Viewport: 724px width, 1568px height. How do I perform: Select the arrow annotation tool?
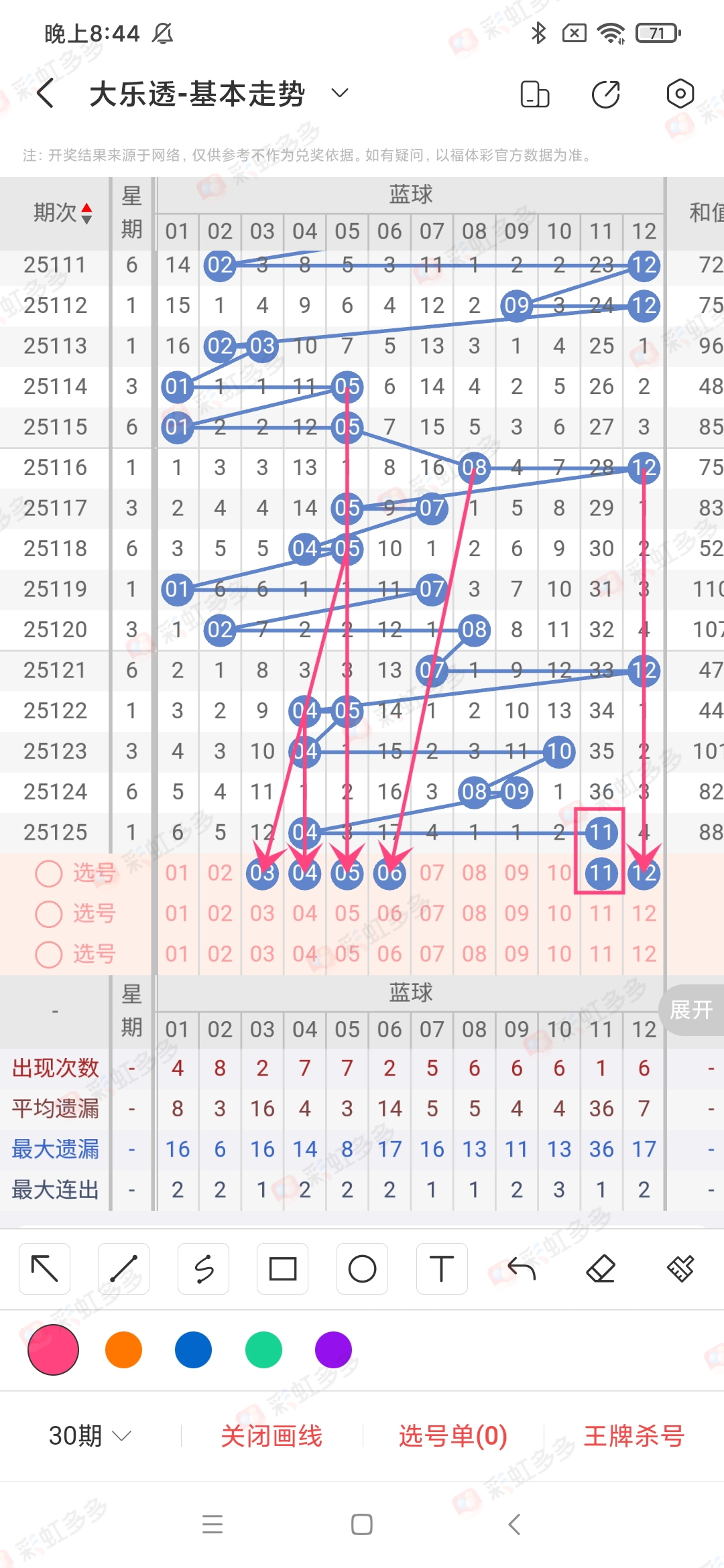[44, 1268]
